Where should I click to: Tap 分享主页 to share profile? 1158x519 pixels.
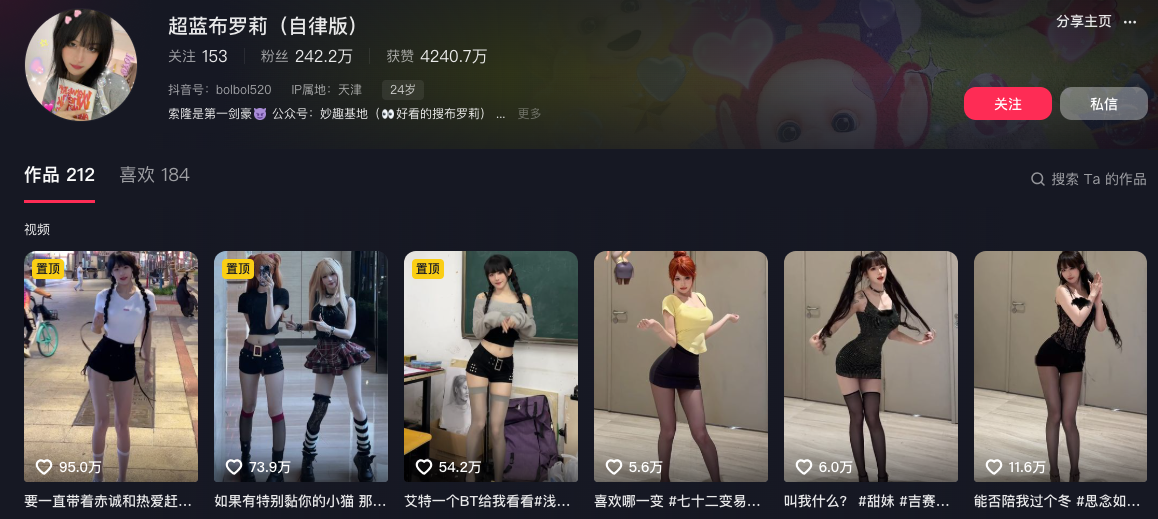pos(1083,21)
